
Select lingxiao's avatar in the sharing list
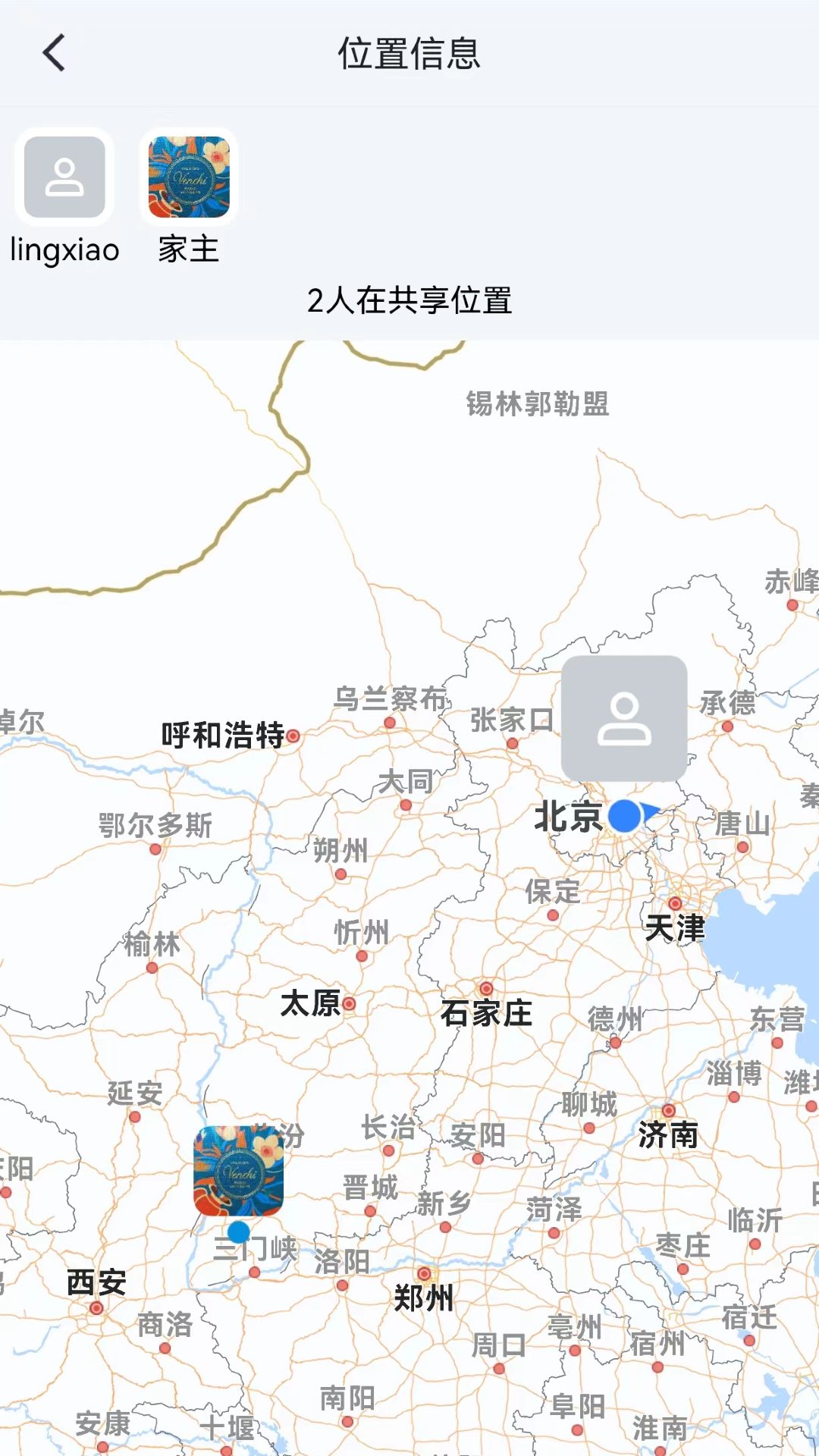coord(64,177)
